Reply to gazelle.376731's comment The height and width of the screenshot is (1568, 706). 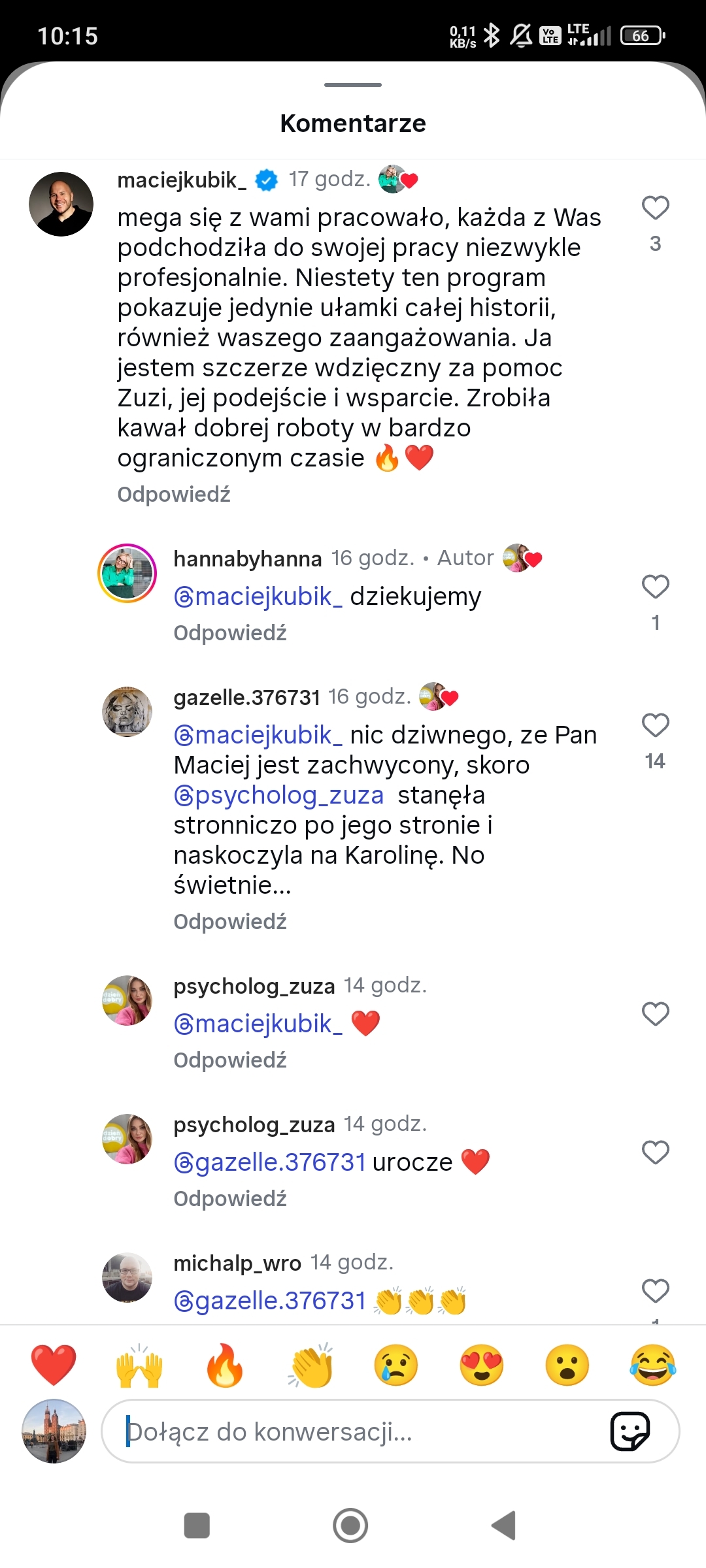coord(230,922)
